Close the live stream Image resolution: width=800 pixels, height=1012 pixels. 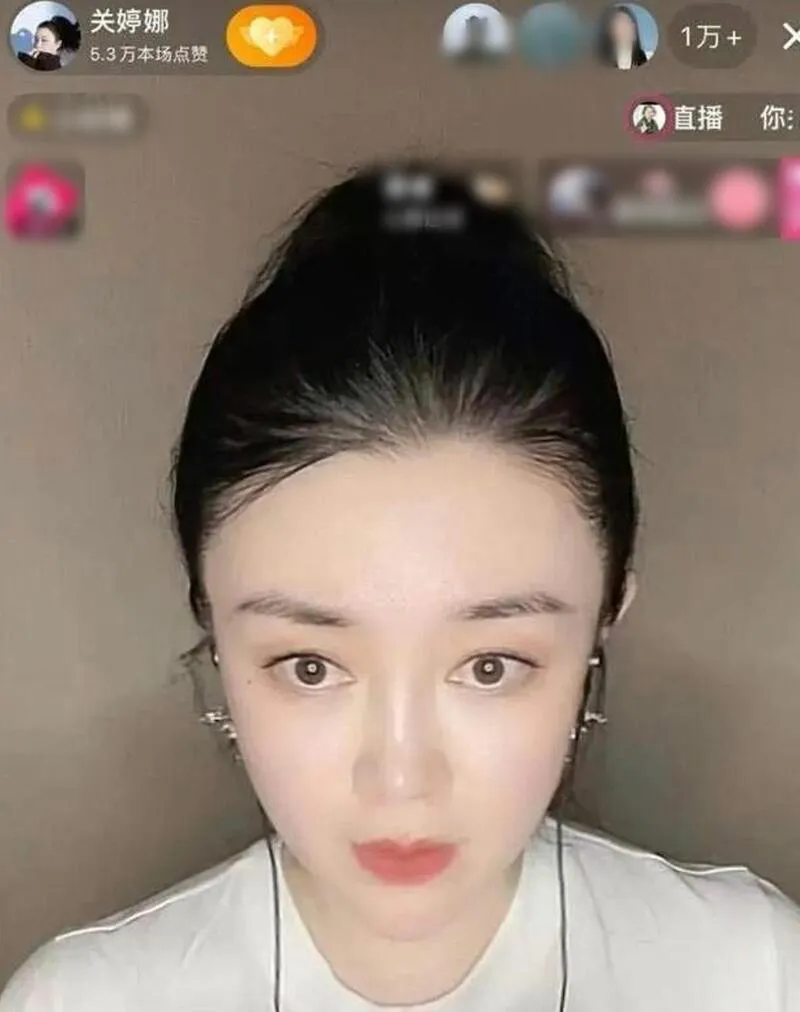790,38
